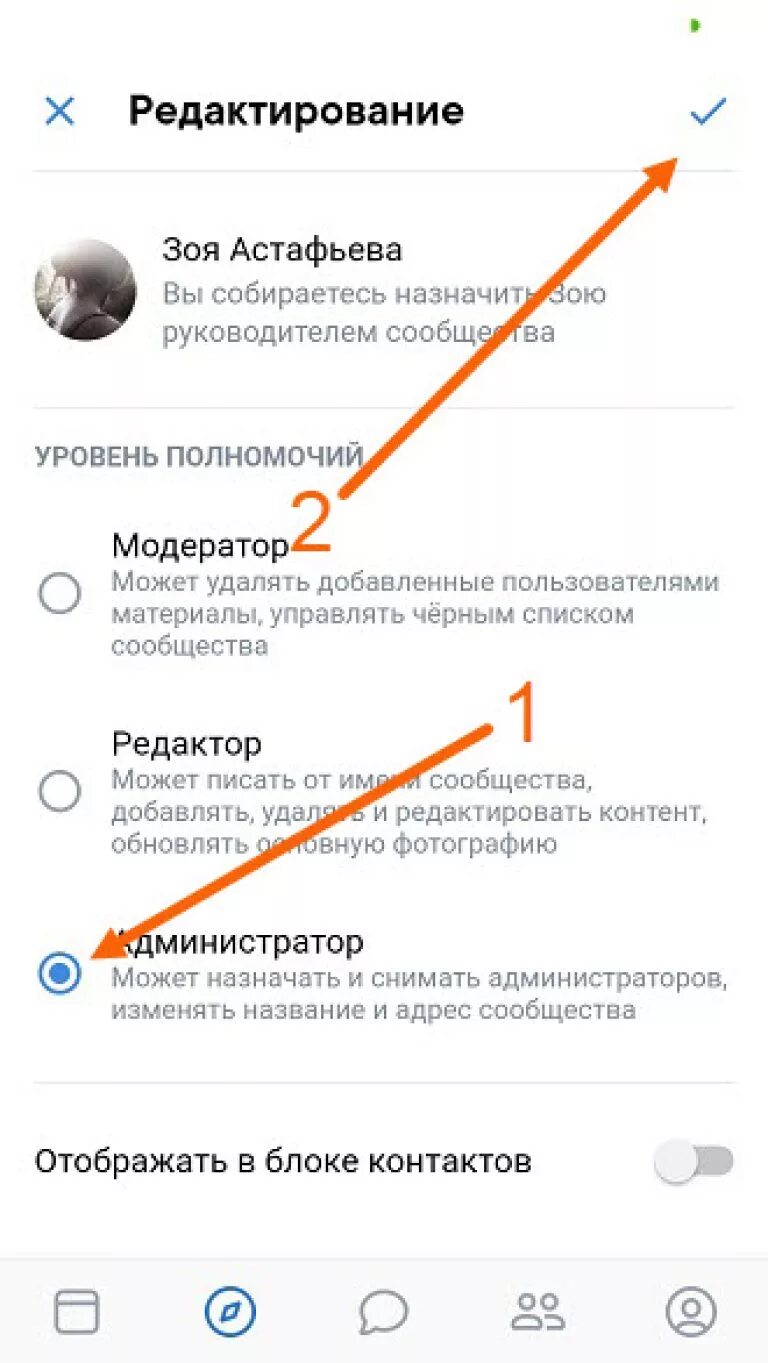Select the Модератор role

59,594
